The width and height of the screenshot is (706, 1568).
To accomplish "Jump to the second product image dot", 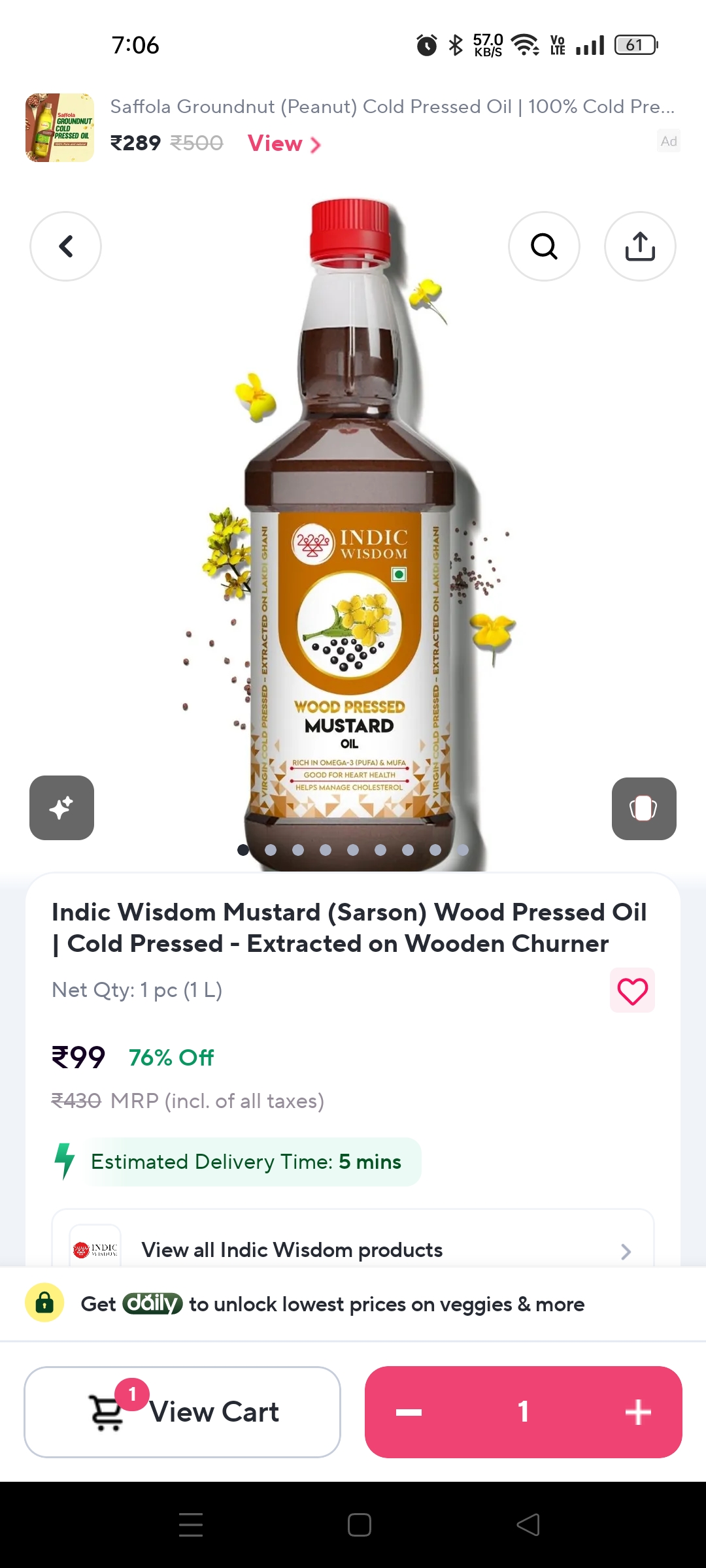I will coord(271,849).
